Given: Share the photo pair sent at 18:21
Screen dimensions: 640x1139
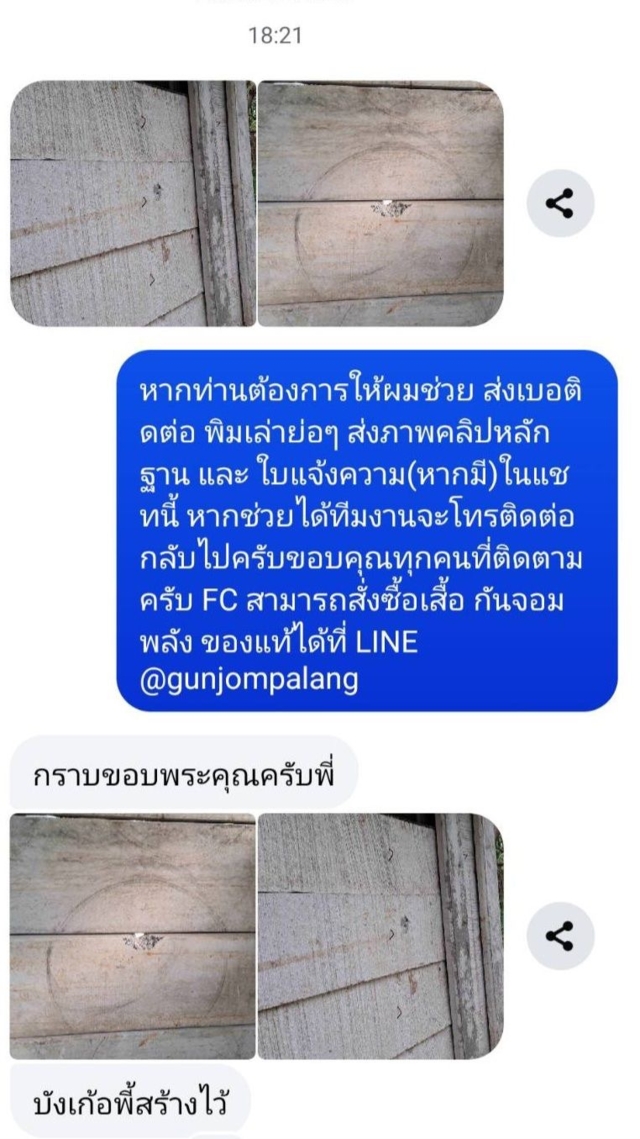Looking at the screenshot, I should 560,204.
